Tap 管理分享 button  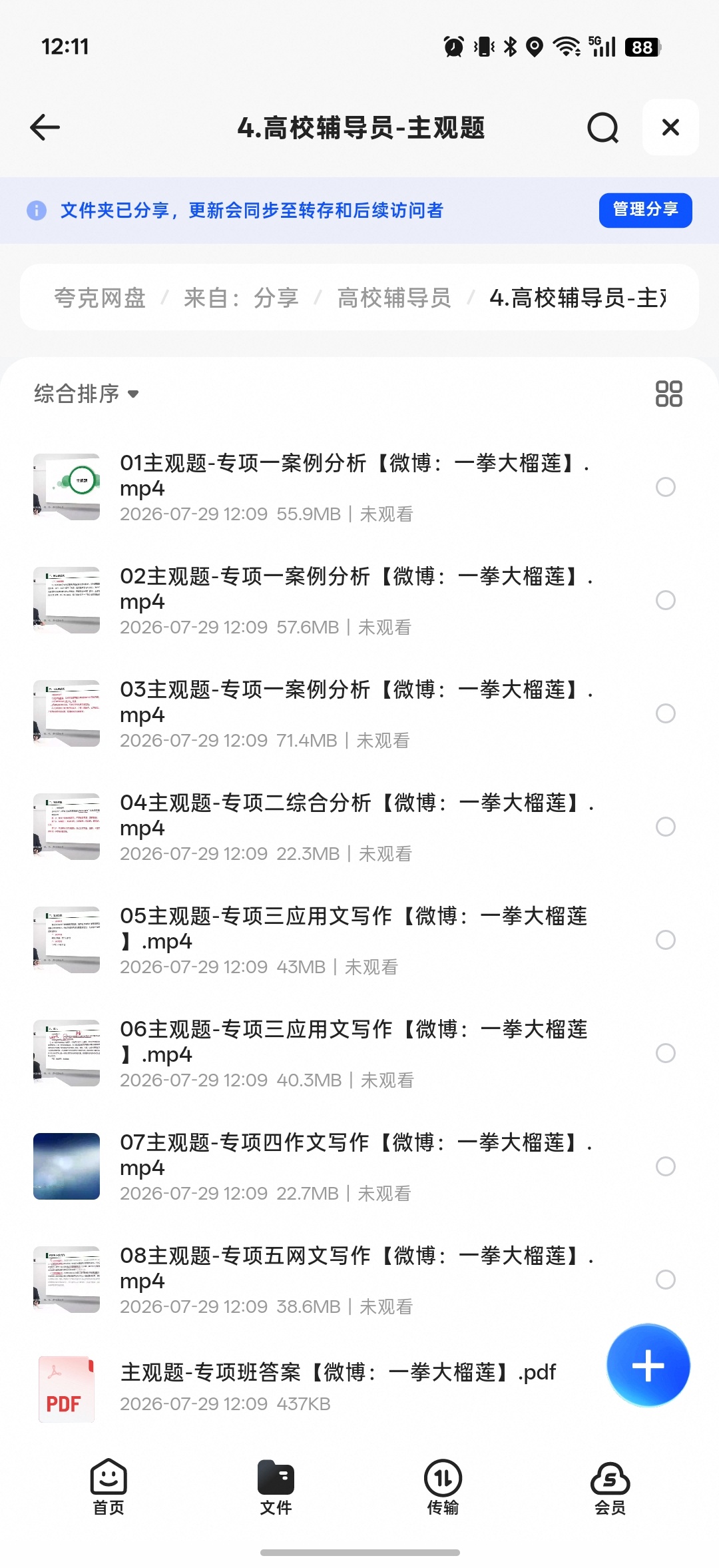(645, 210)
